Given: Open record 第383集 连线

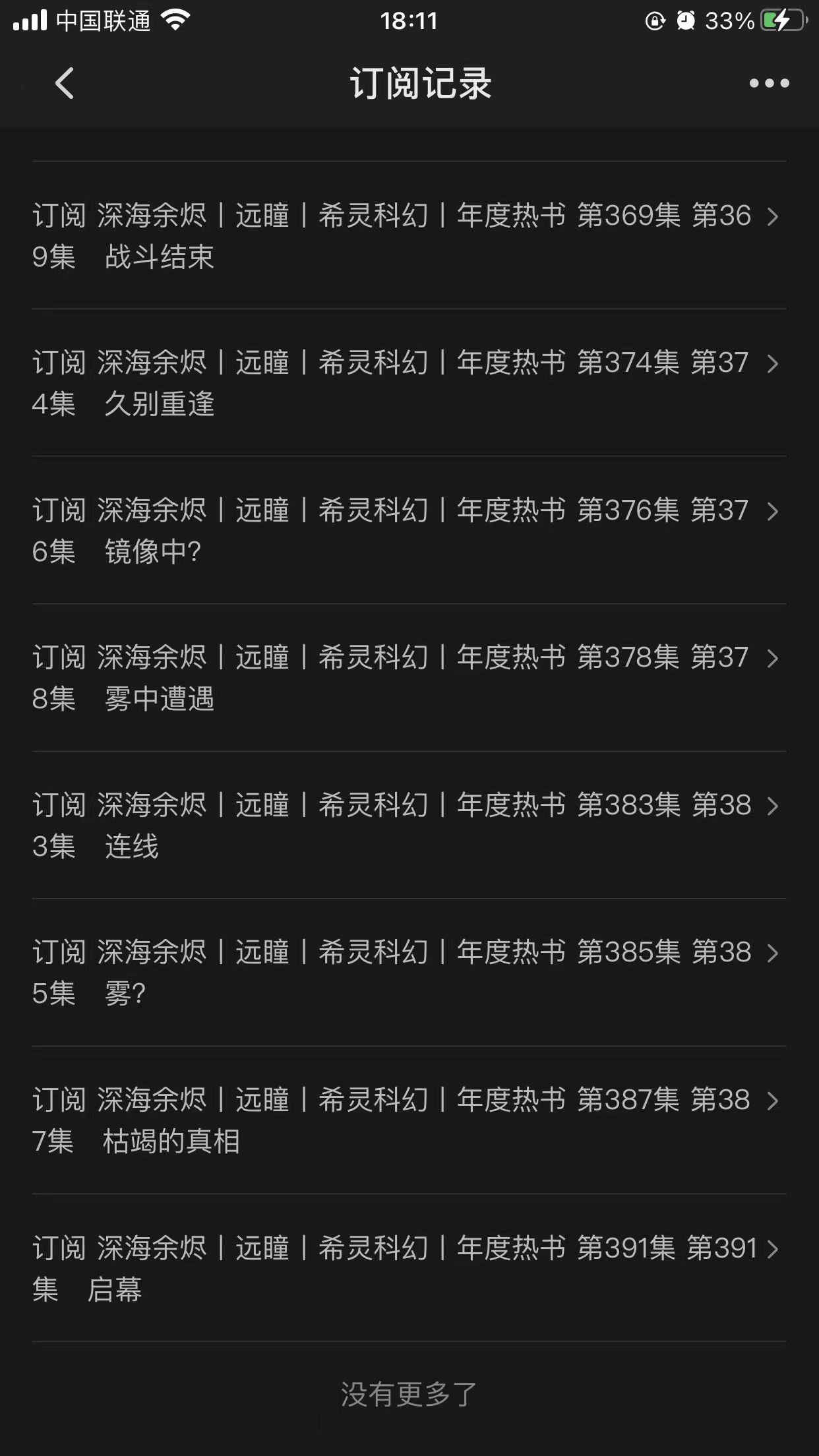Looking at the screenshot, I should coord(409,825).
